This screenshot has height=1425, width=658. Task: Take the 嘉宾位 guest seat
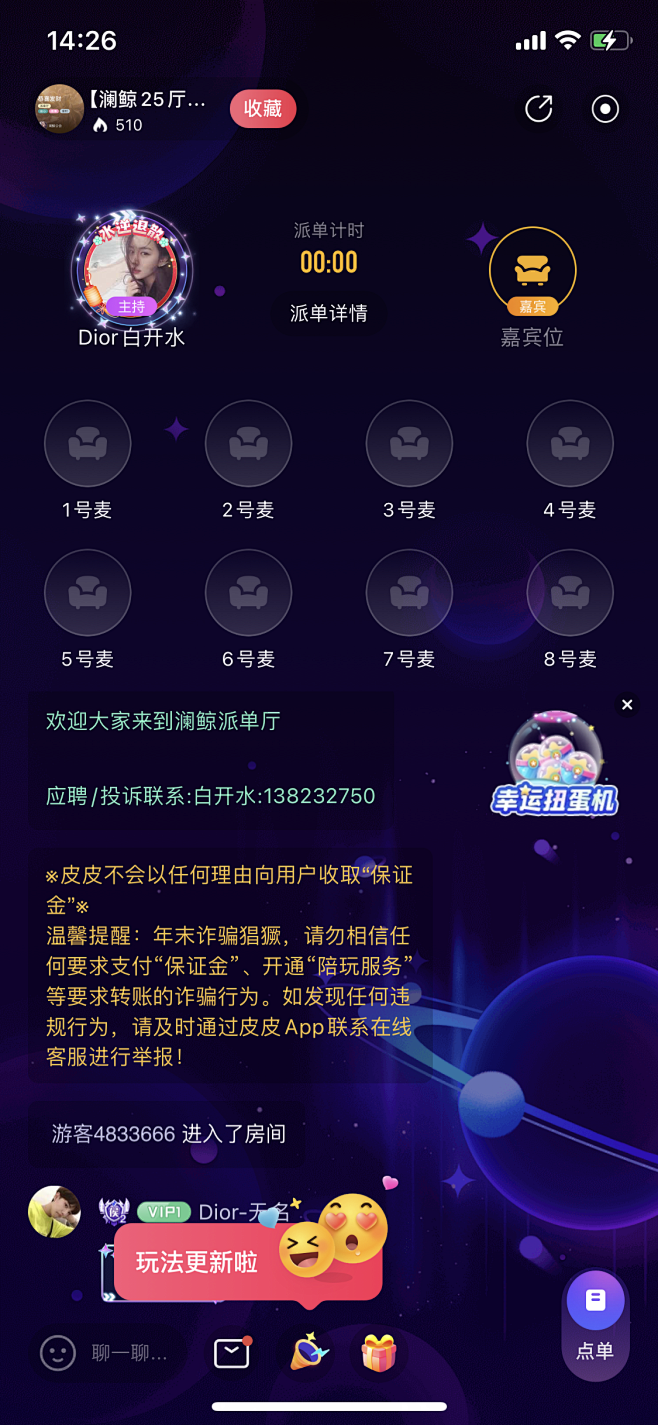(532, 270)
